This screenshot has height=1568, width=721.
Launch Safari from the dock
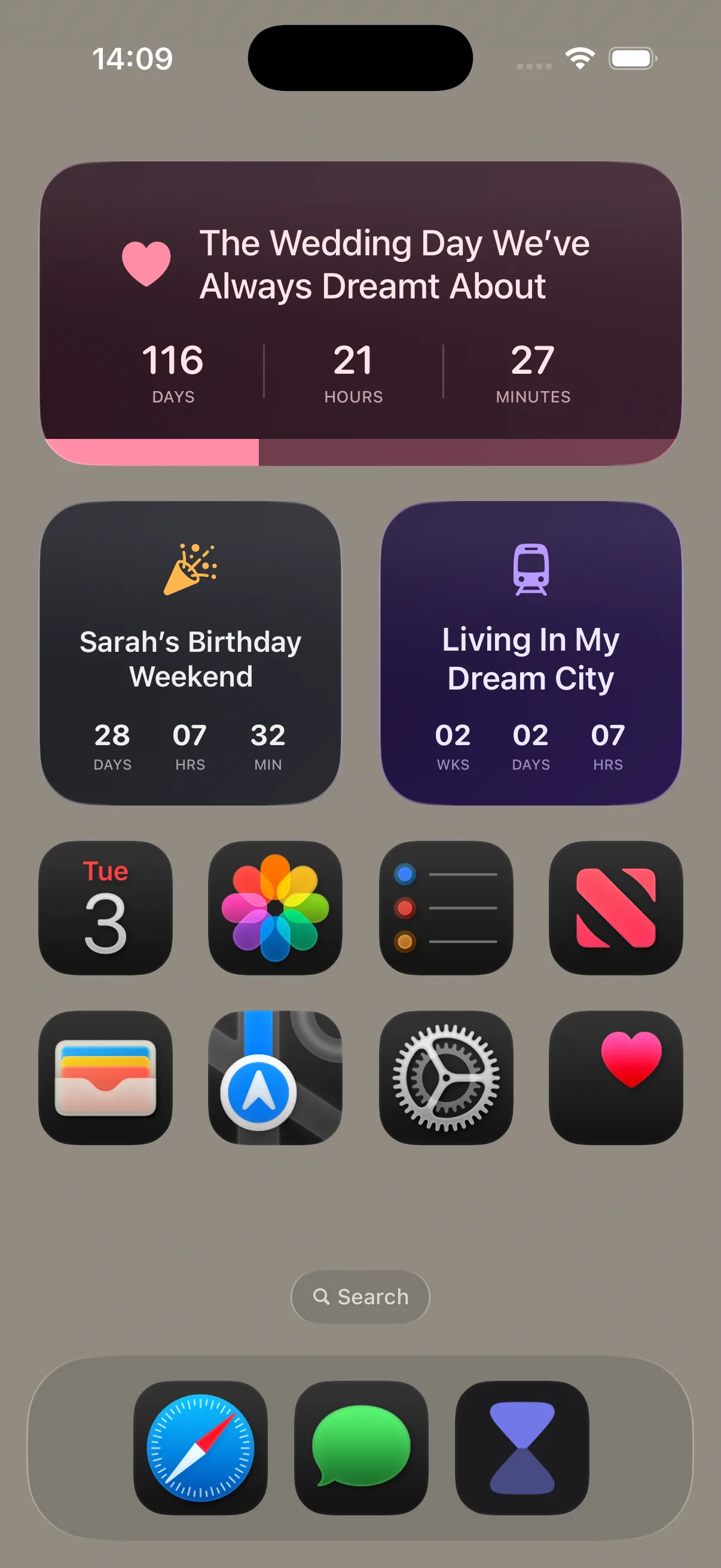(x=199, y=1445)
